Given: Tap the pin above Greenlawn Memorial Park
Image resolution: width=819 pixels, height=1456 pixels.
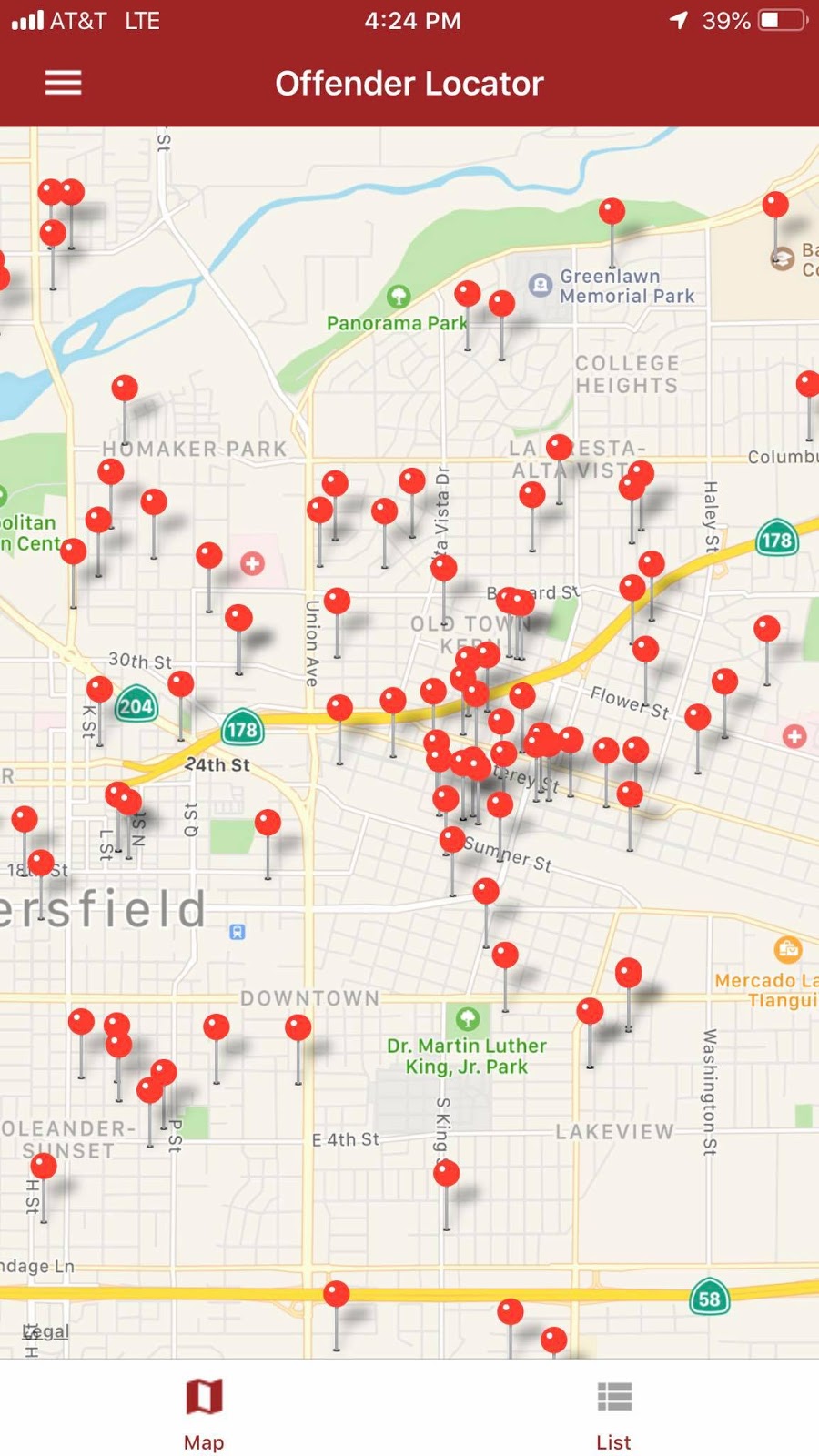Looking at the screenshot, I should 612,213.
